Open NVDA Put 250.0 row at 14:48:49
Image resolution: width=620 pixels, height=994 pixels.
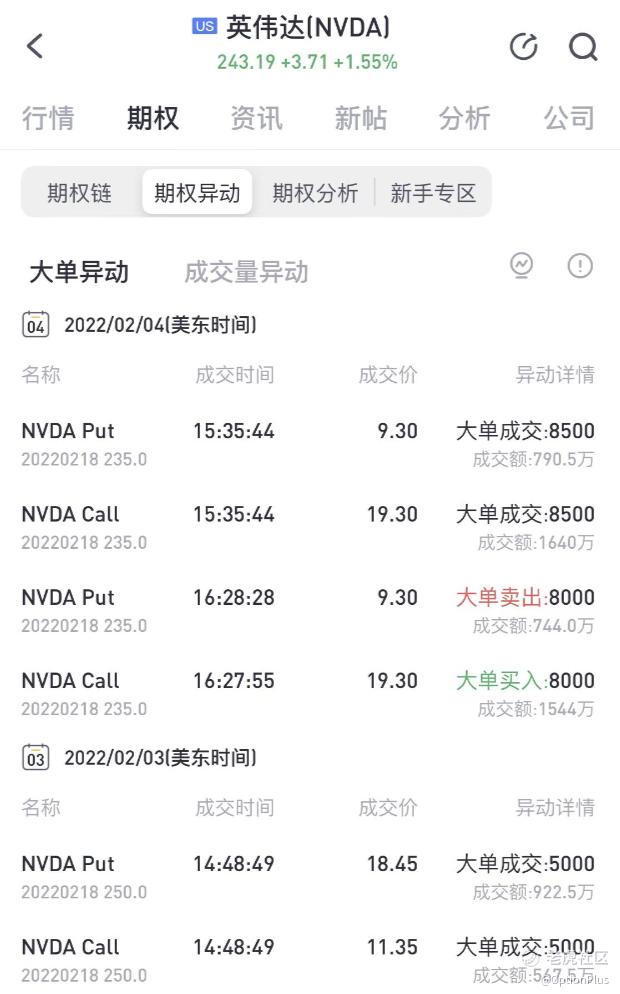tap(308, 877)
